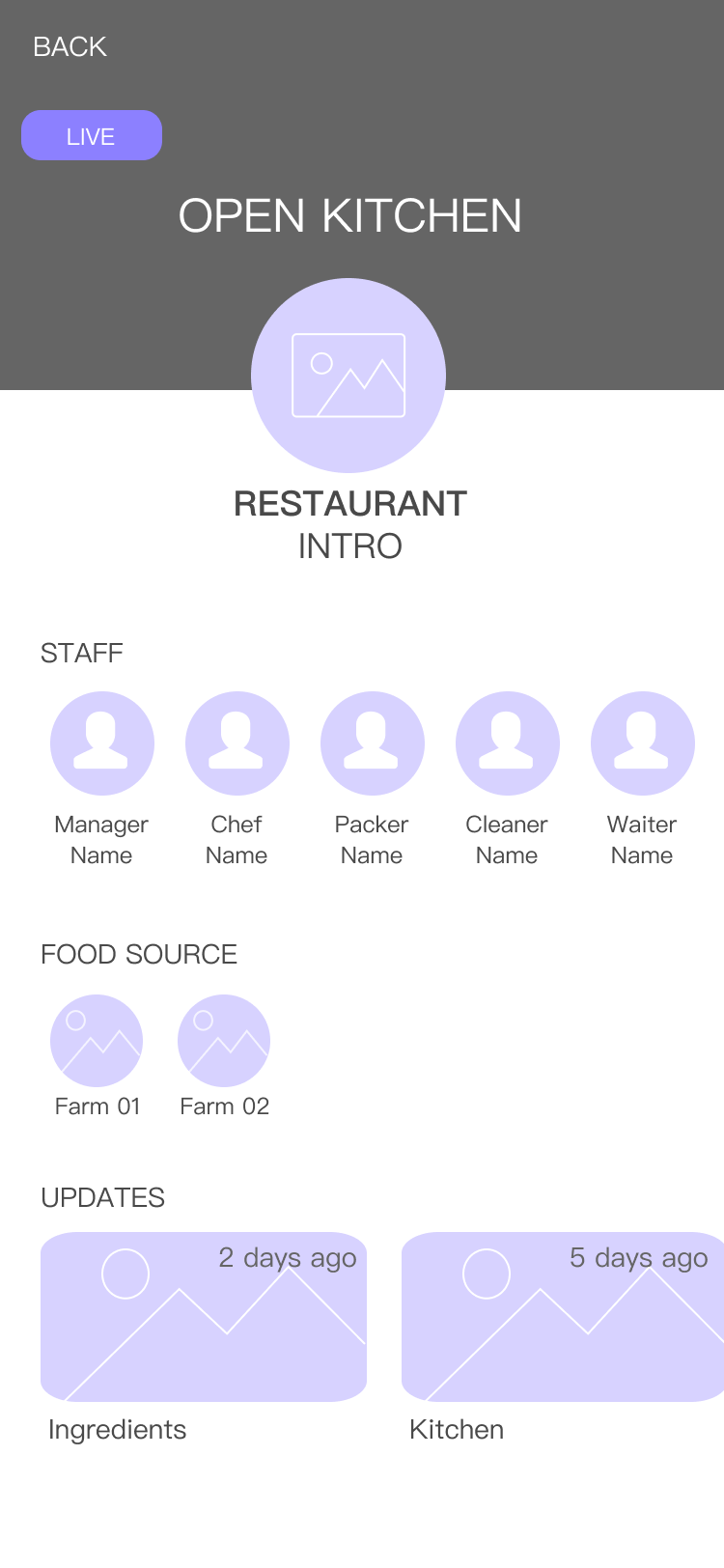724x1568 pixels.
Task: Open the Ingredients update card
Action: pyautogui.click(x=204, y=1317)
